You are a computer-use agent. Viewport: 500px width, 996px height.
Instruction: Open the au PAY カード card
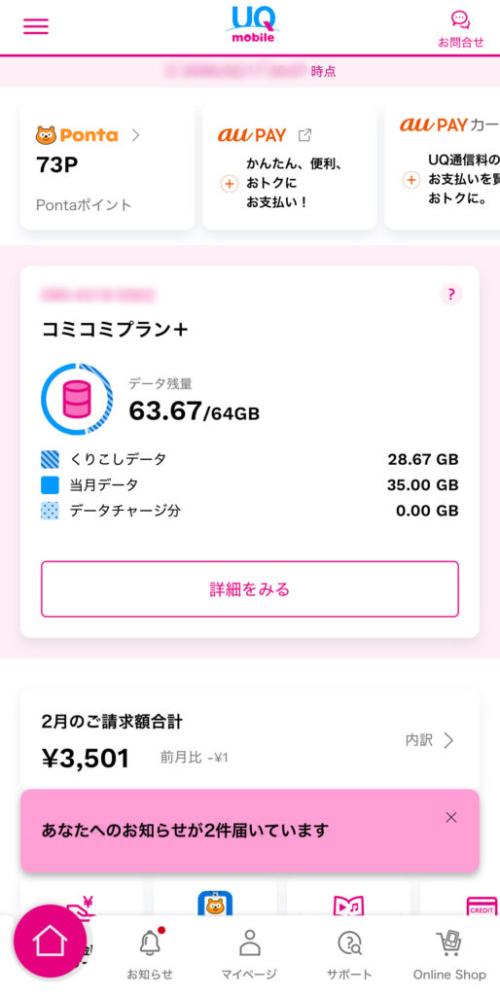coord(442,167)
